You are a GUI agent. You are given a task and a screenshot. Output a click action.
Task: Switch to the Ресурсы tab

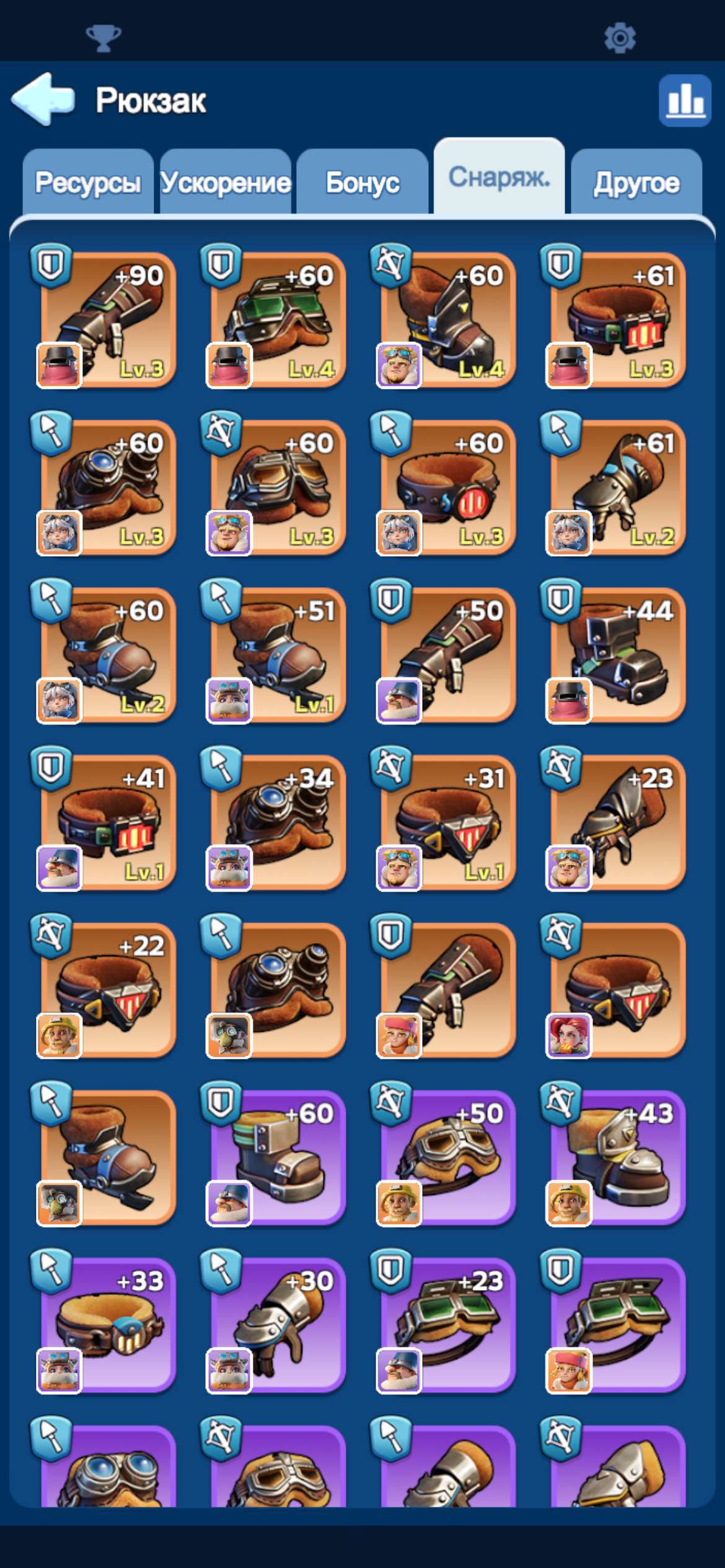(88, 182)
